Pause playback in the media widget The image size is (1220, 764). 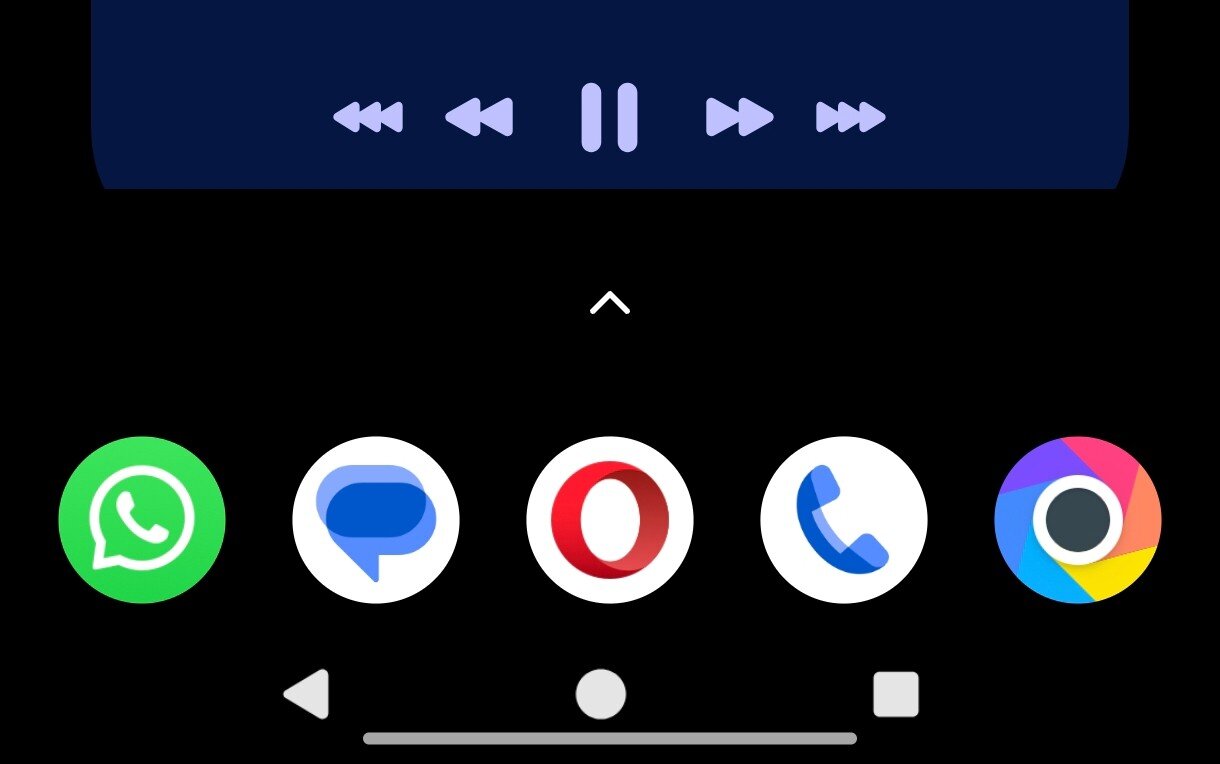click(609, 118)
